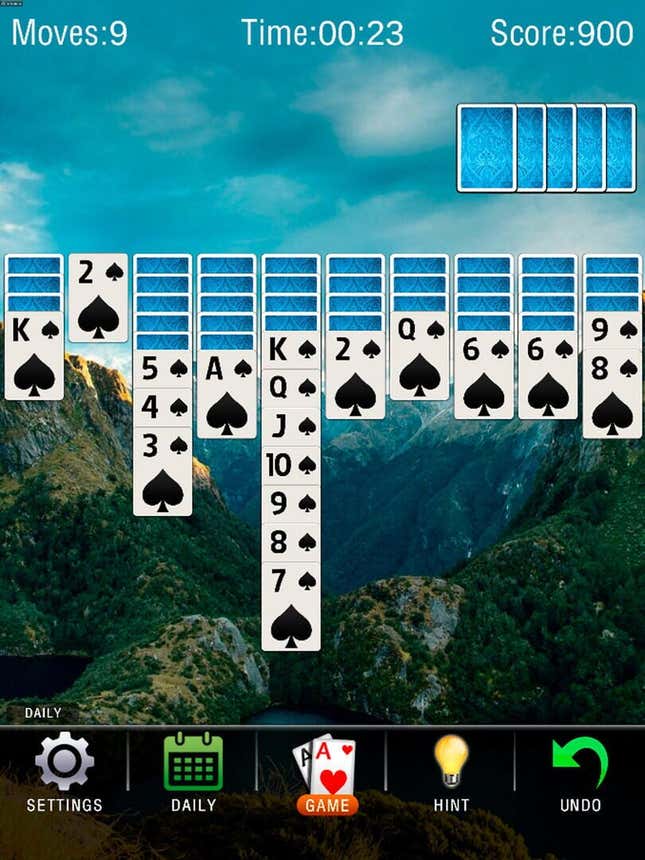Select the King of spades in the first column
This screenshot has height=860, width=645.
34,358
